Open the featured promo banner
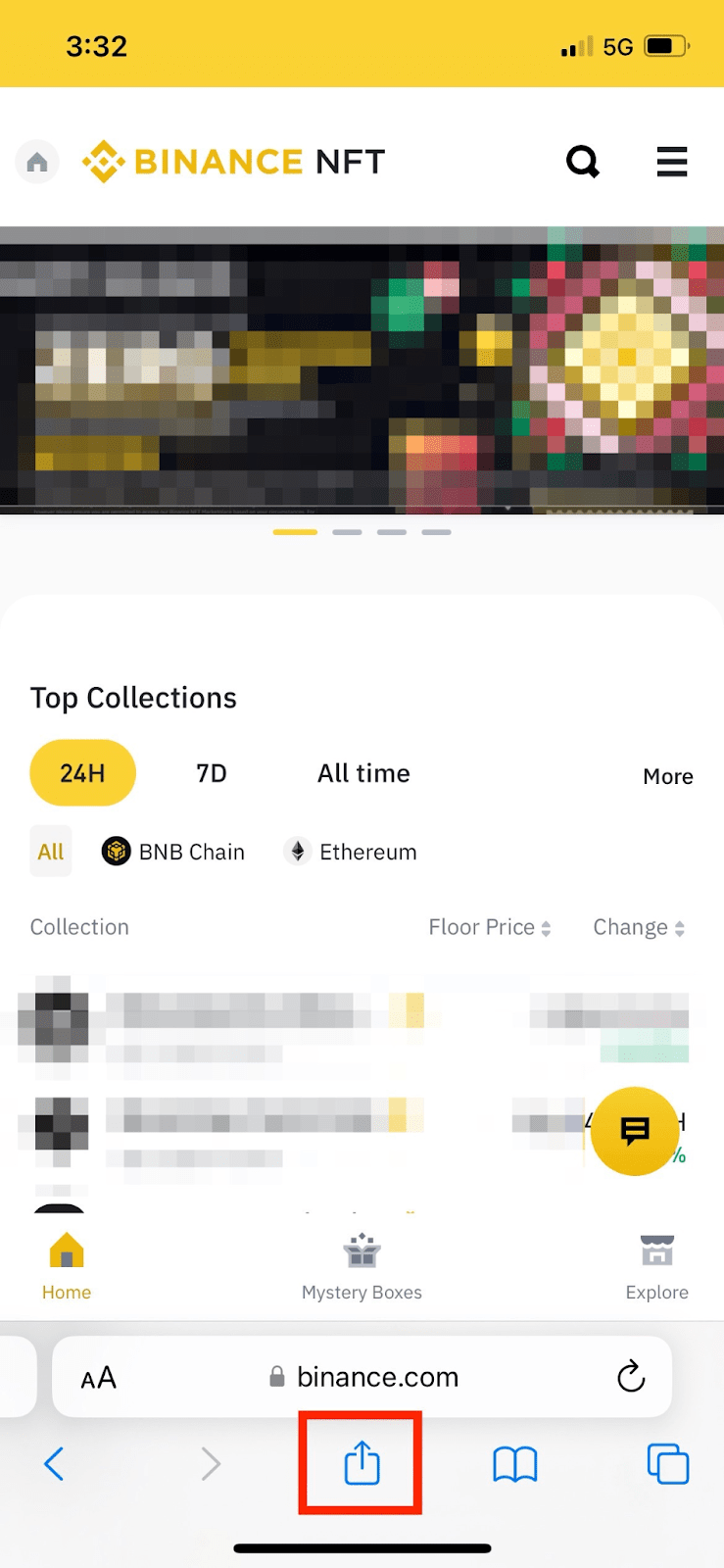Screen dimensions: 724x1568 tap(362, 370)
